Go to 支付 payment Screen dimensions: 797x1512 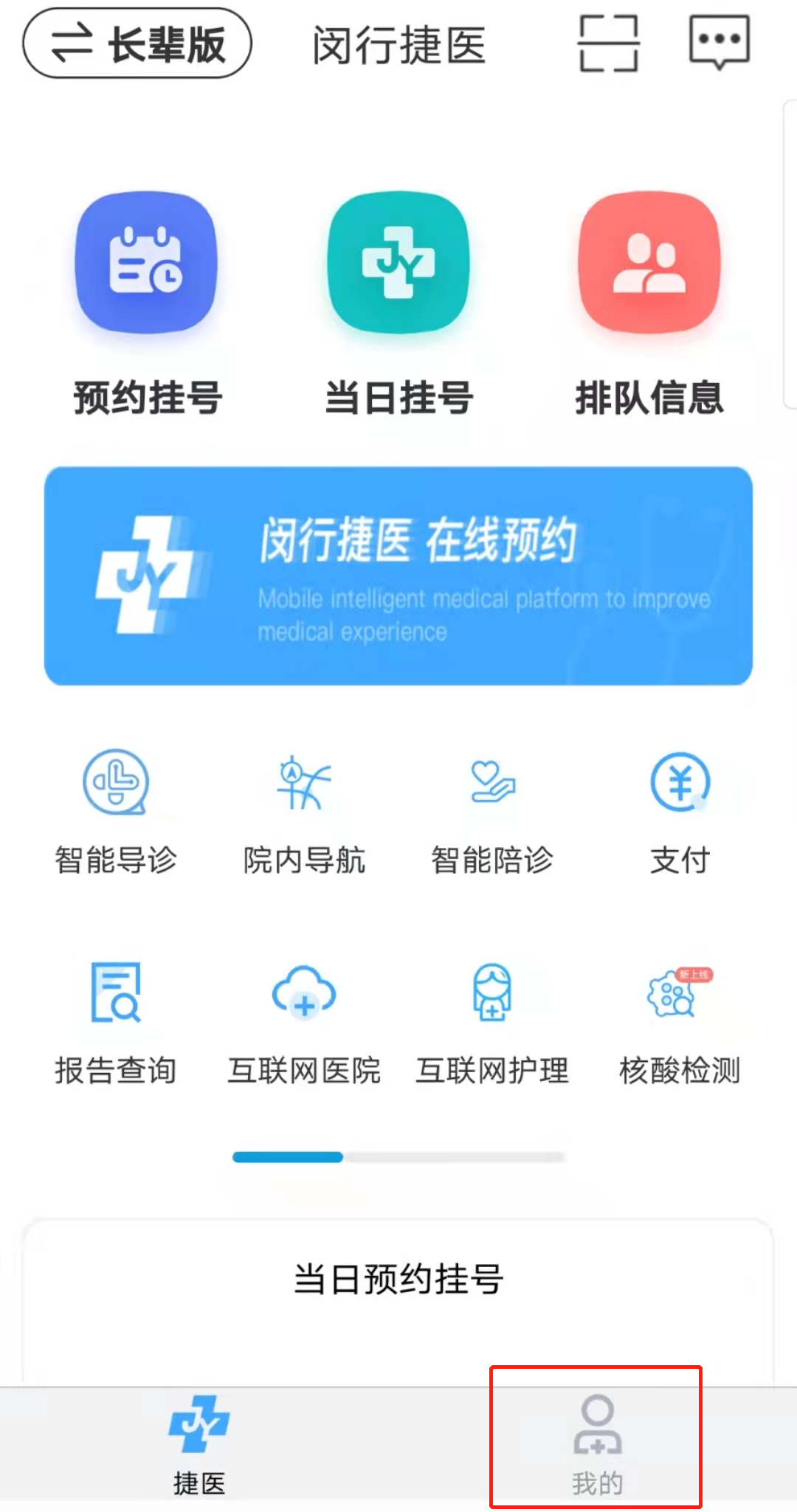pos(680,812)
